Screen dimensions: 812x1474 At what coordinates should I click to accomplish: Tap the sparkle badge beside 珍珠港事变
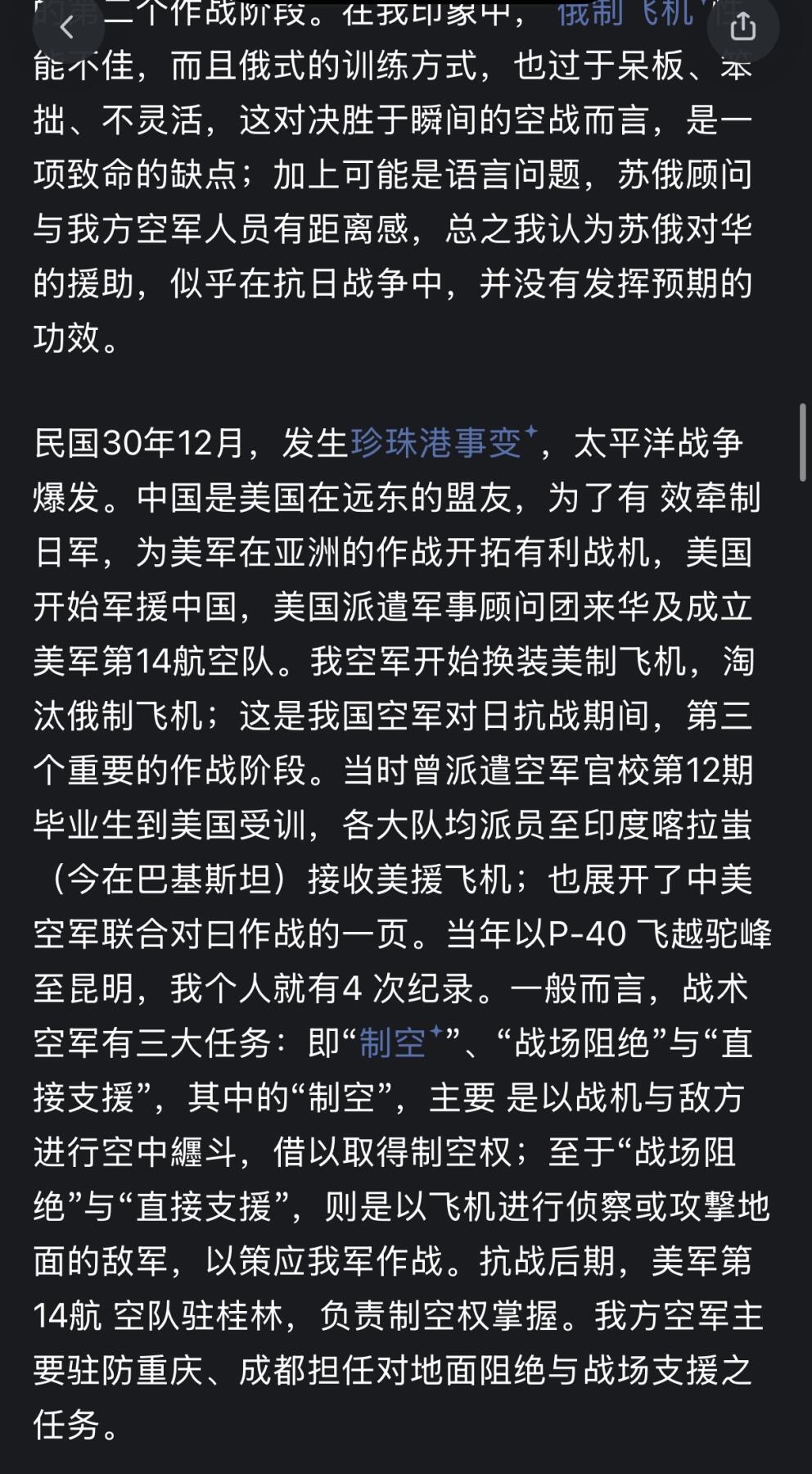click(x=533, y=432)
